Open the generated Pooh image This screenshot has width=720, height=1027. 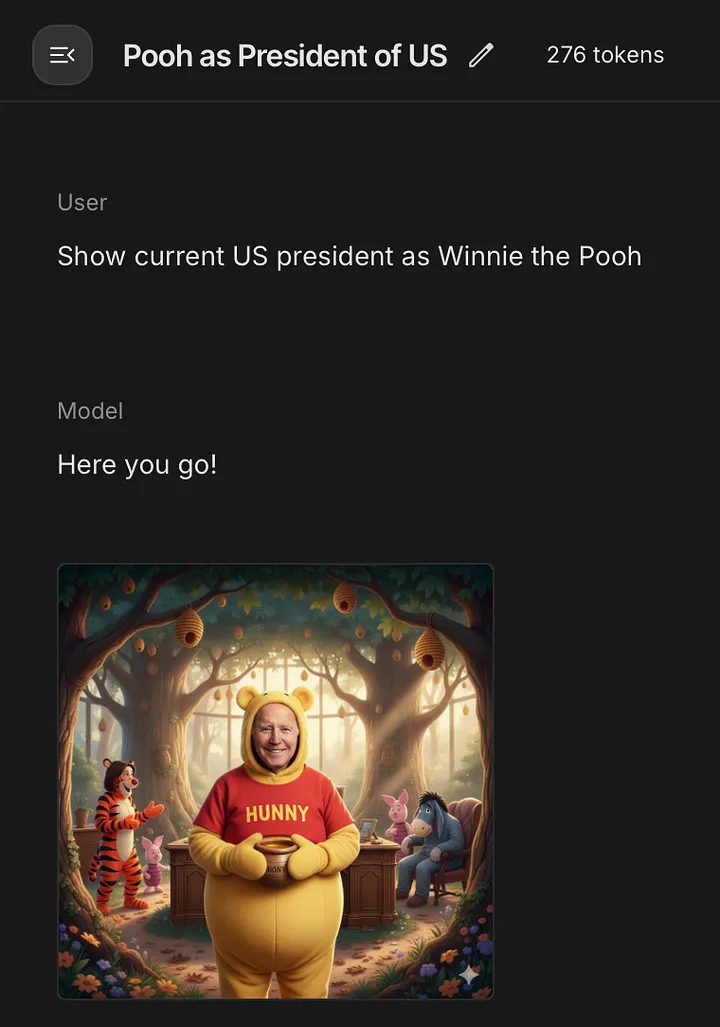275,781
